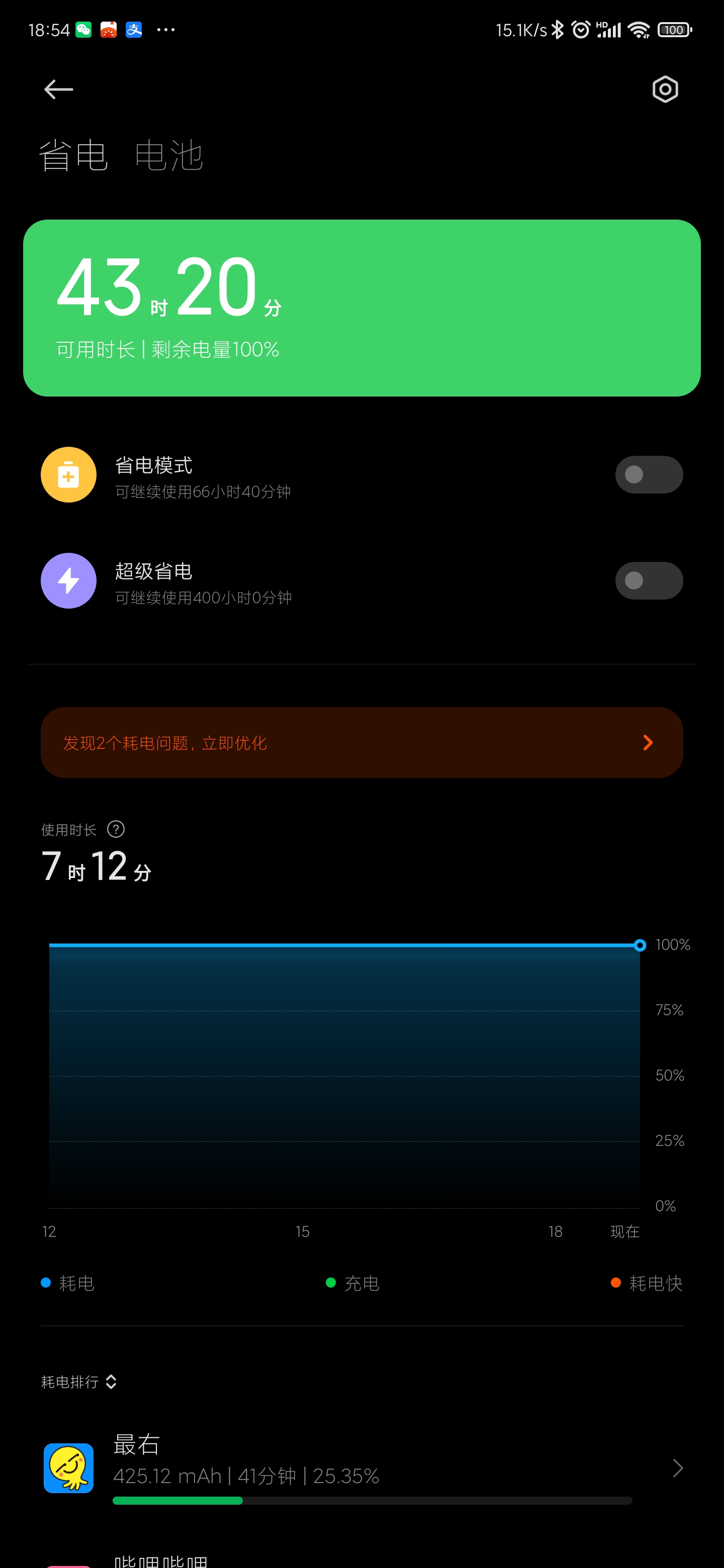This screenshot has width=724, height=1568.
Task: Open 最右 app power usage details
Action: (361, 1468)
